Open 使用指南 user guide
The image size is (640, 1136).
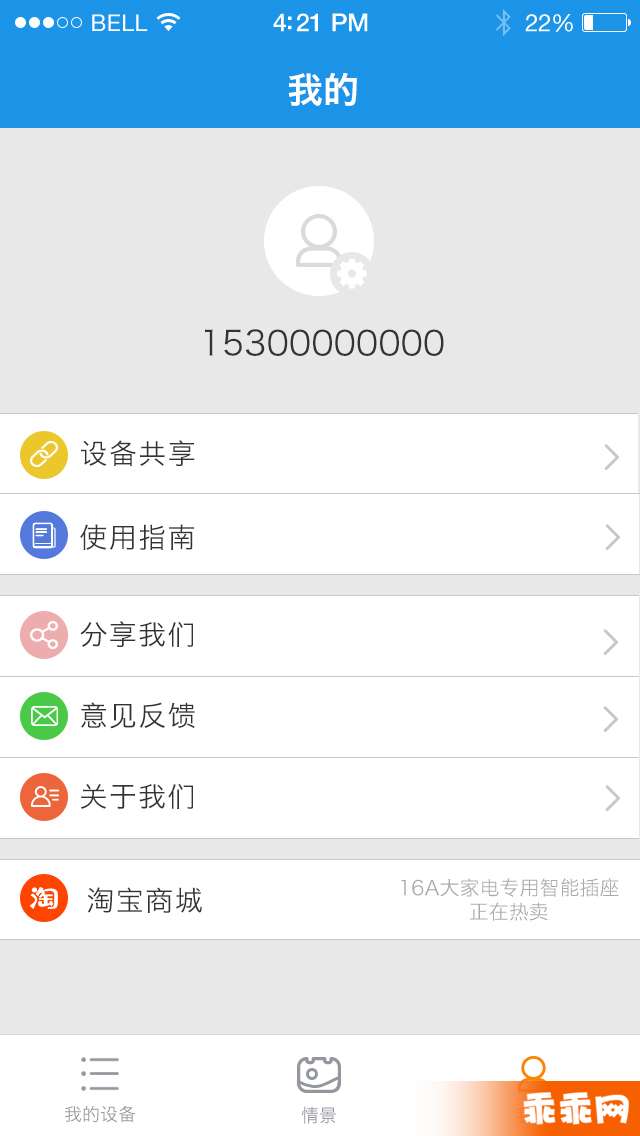coord(320,536)
